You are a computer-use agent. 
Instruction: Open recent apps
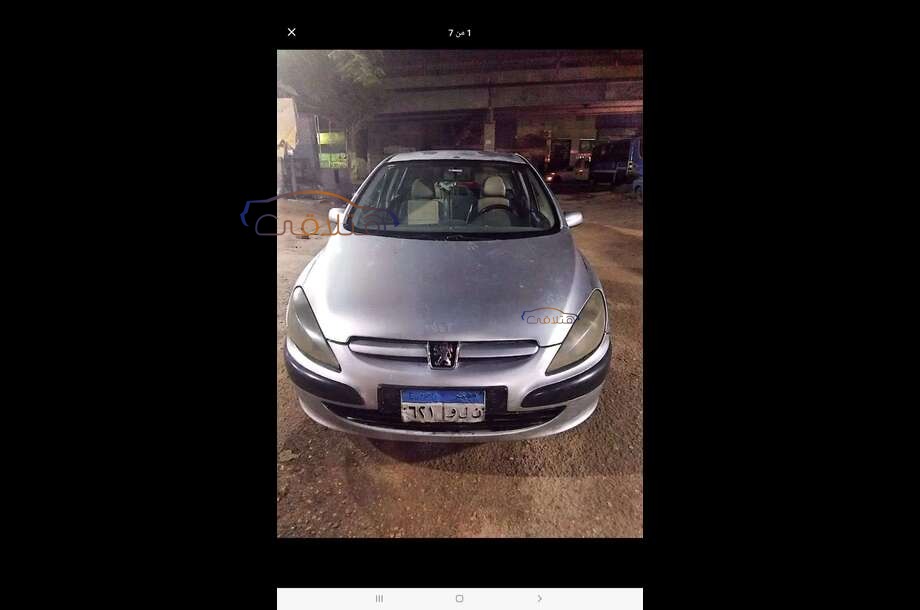coord(379,598)
